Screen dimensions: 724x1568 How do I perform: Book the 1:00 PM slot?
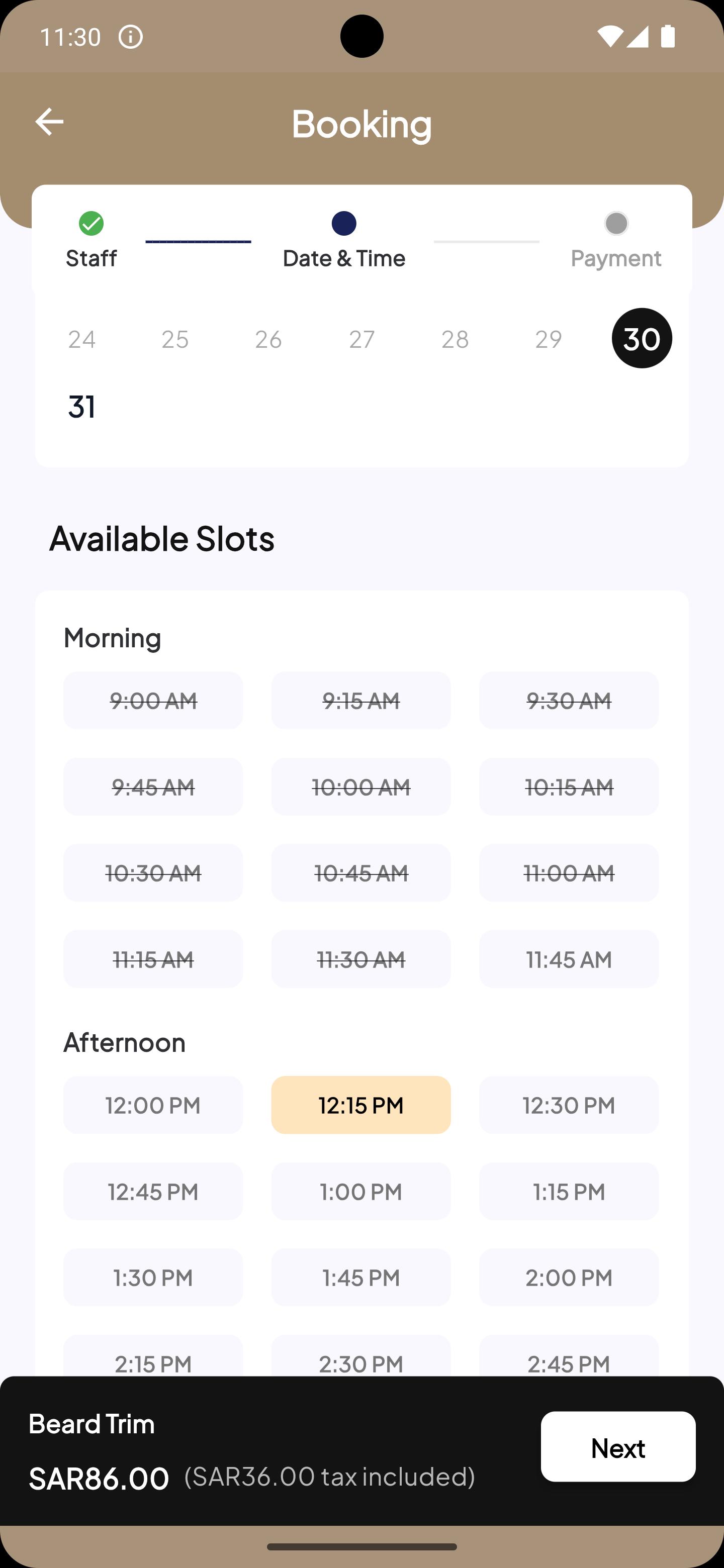pyautogui.click(x=361, y=1191)
